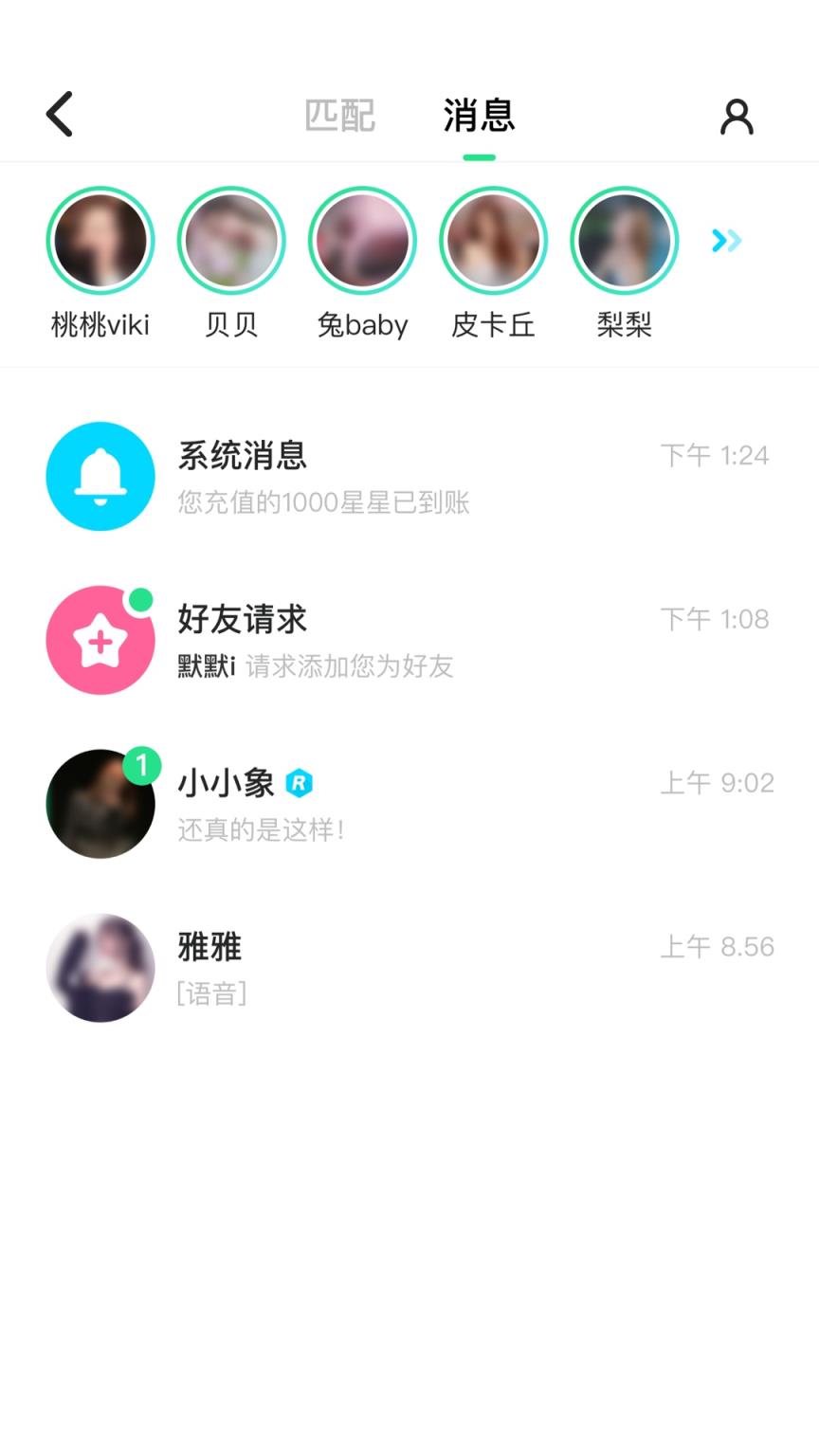819x1456 pixels.
Task: Select the 消息 tab
Action: pyautogui.click(x=479, y=116)
